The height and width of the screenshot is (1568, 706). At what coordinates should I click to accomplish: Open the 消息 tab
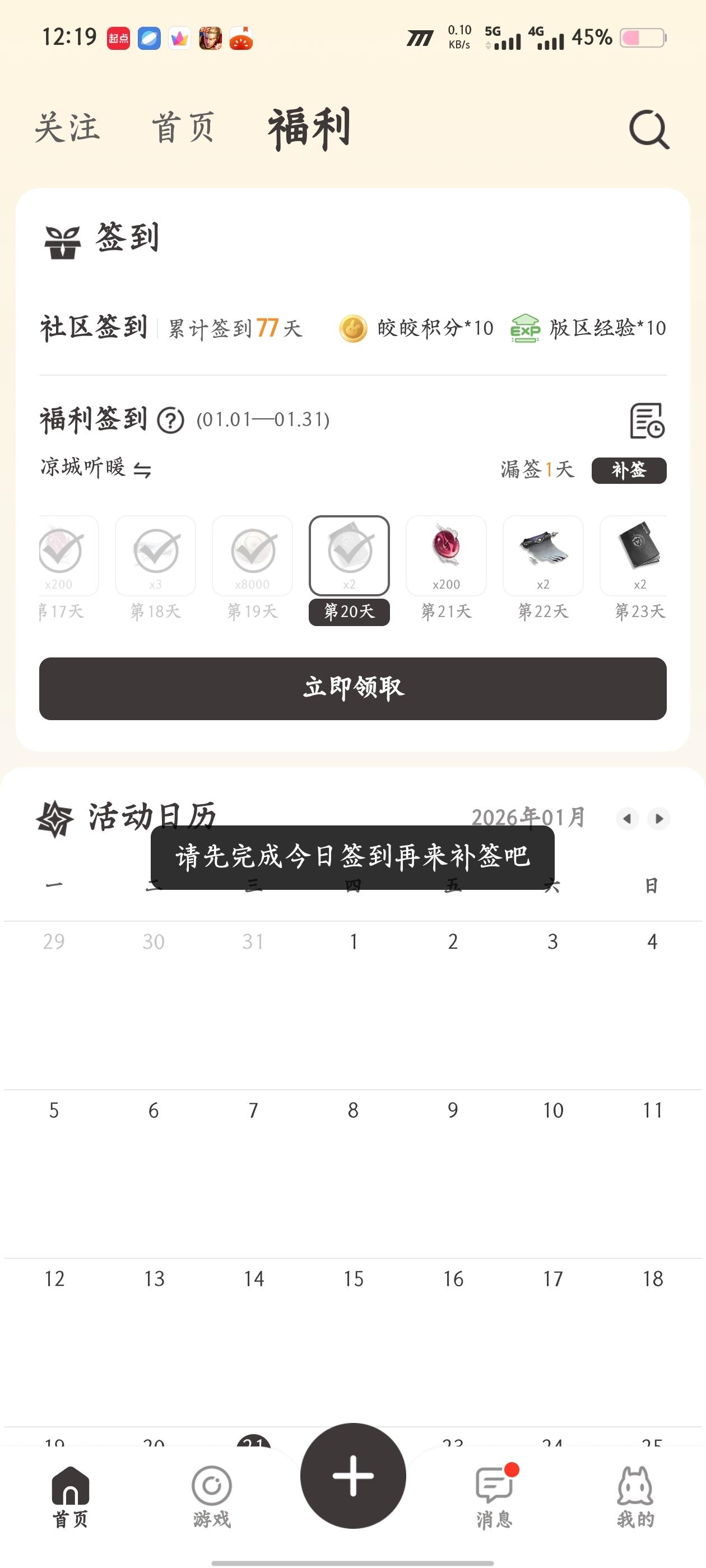tap(494, 1496)
